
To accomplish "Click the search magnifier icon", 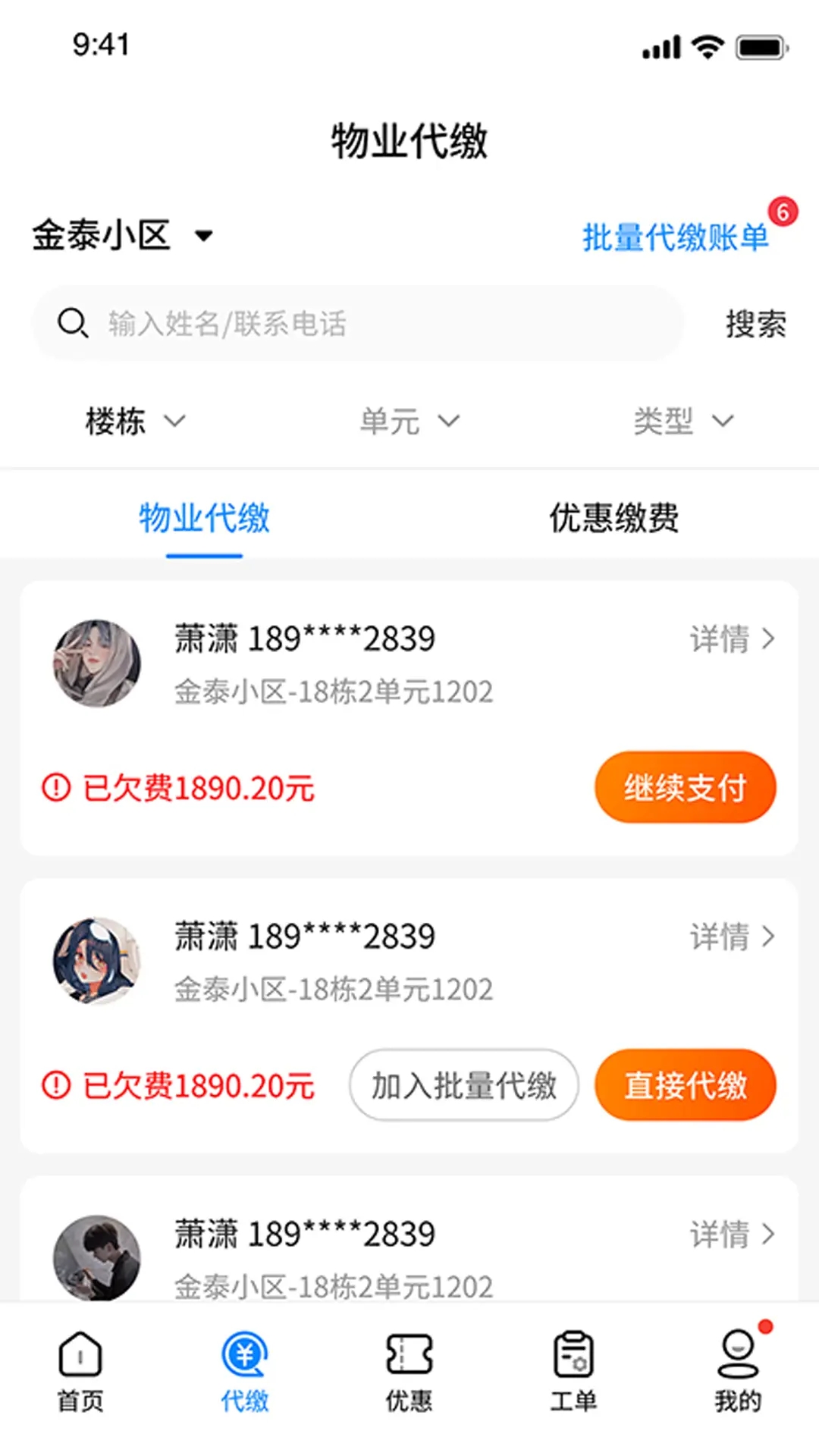I will point(72,323).
